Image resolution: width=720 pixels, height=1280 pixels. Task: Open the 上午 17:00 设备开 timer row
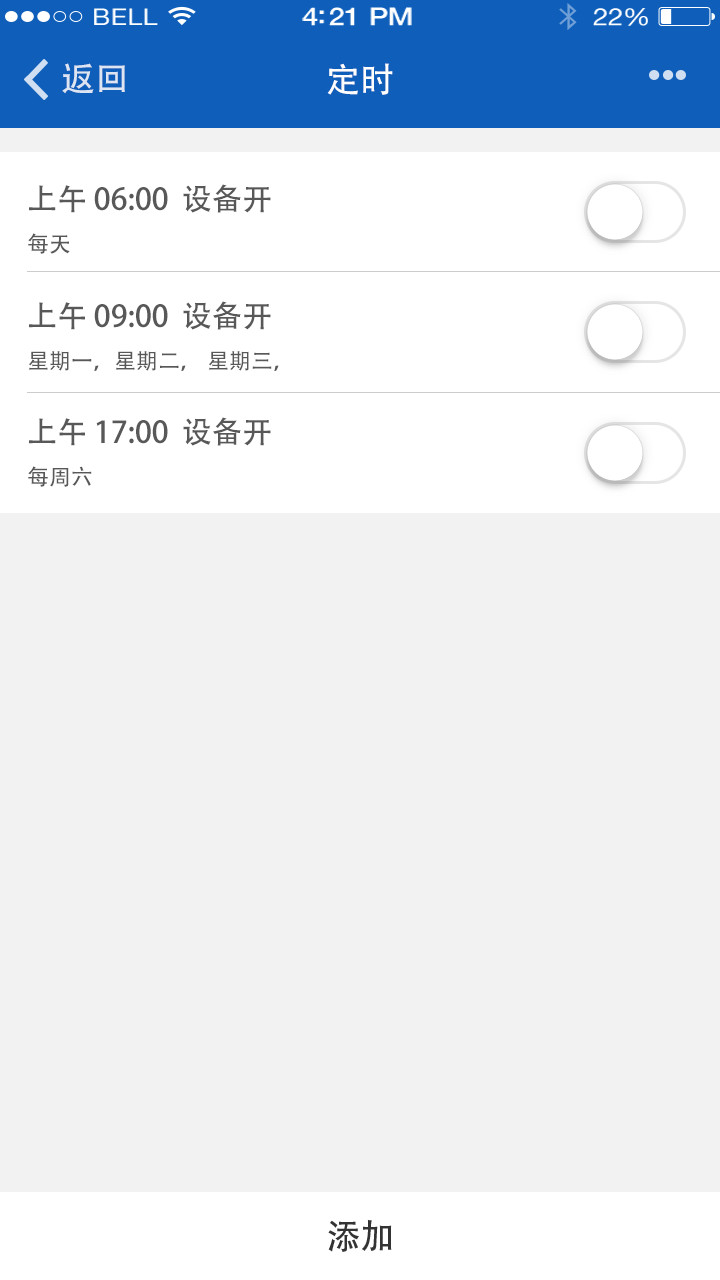[250, 453]
